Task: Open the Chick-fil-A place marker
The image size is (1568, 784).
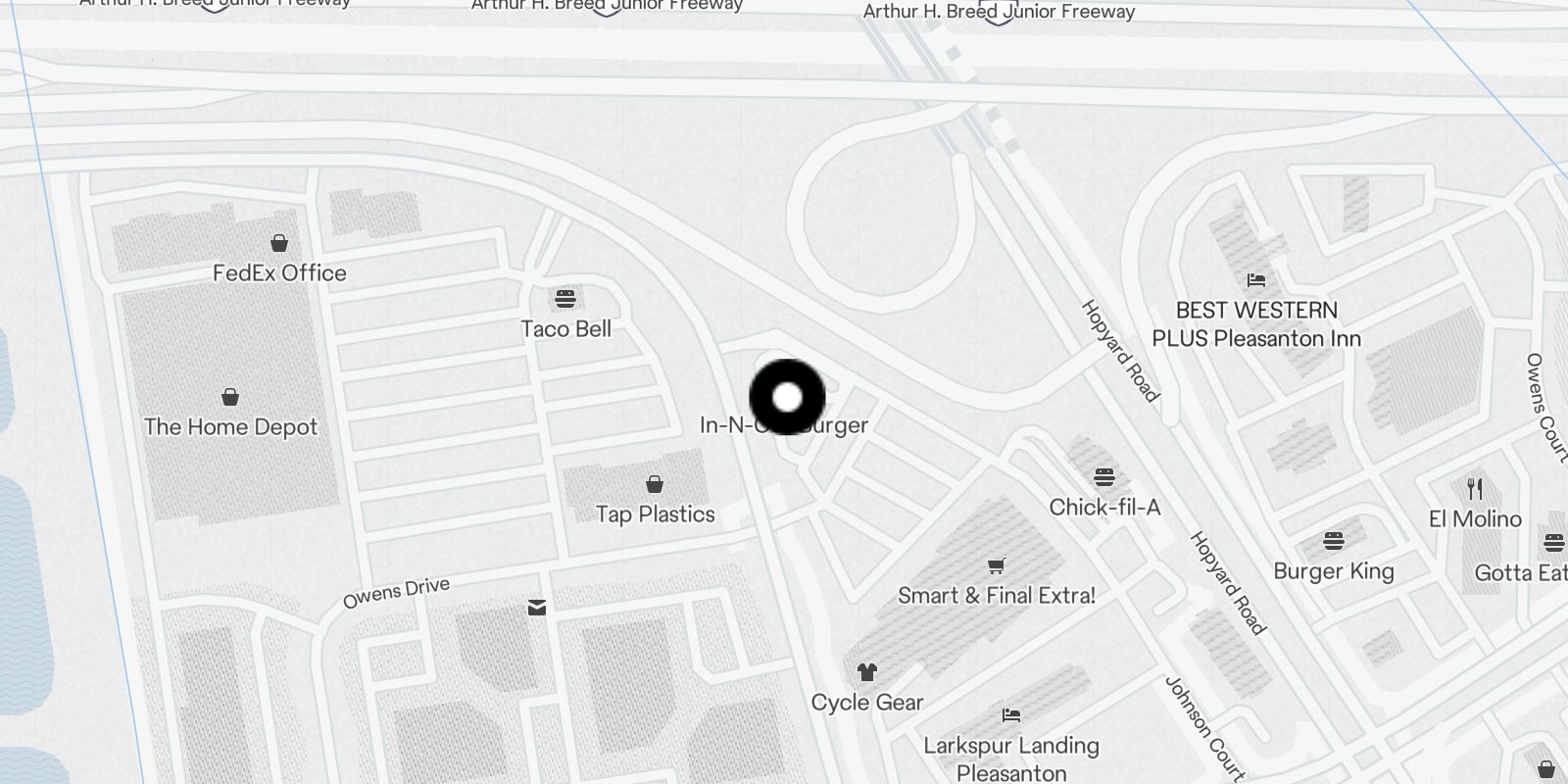Action: 1104,477
